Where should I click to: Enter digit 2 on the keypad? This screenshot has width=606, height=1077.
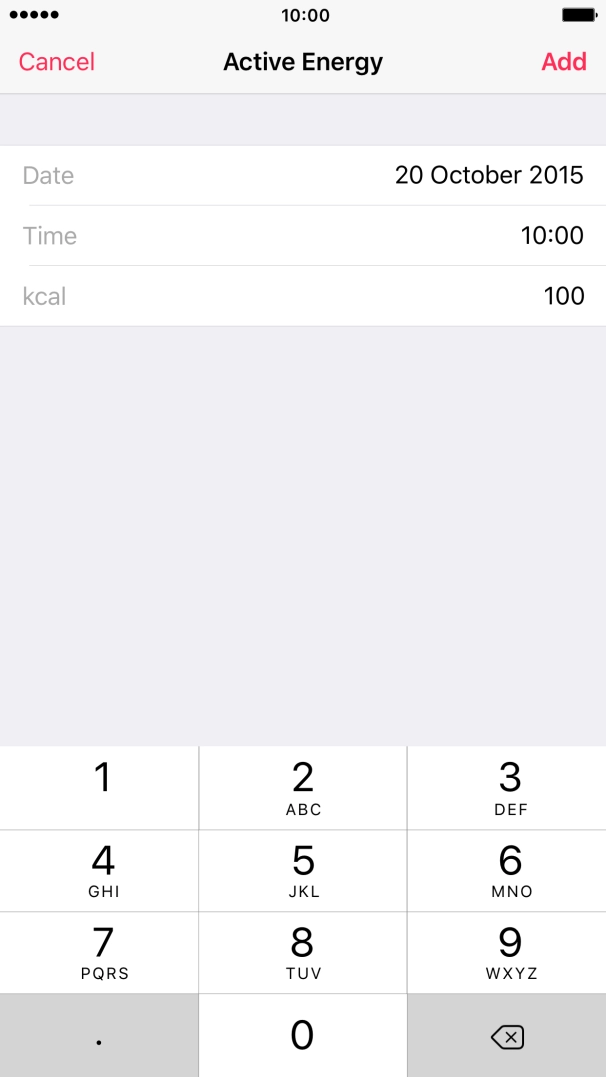pyautogui.click(x=303, y=787)
